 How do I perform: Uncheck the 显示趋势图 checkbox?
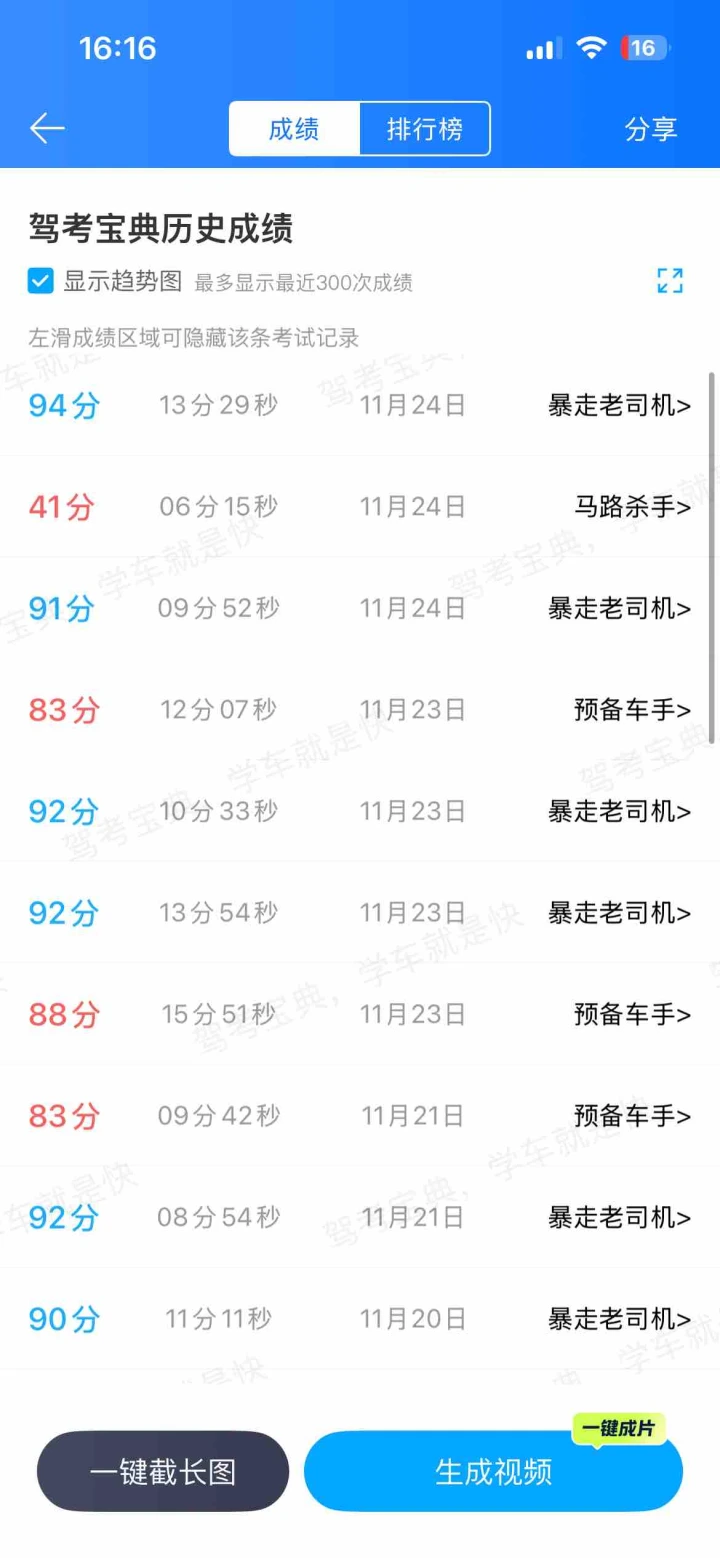click(x=41, y=281)
